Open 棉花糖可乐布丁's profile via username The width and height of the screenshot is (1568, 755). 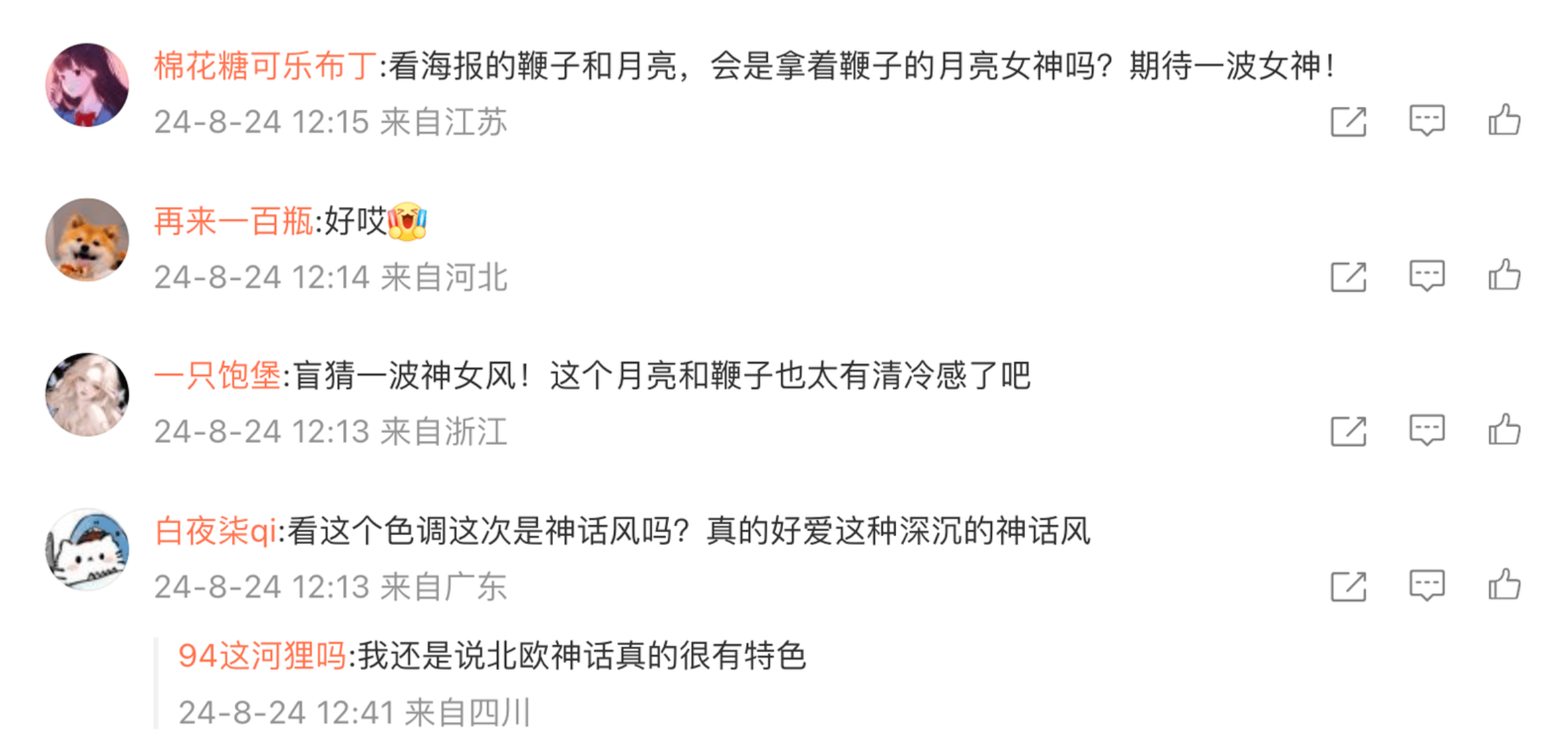pyautogui.click(x=265, y=66)
